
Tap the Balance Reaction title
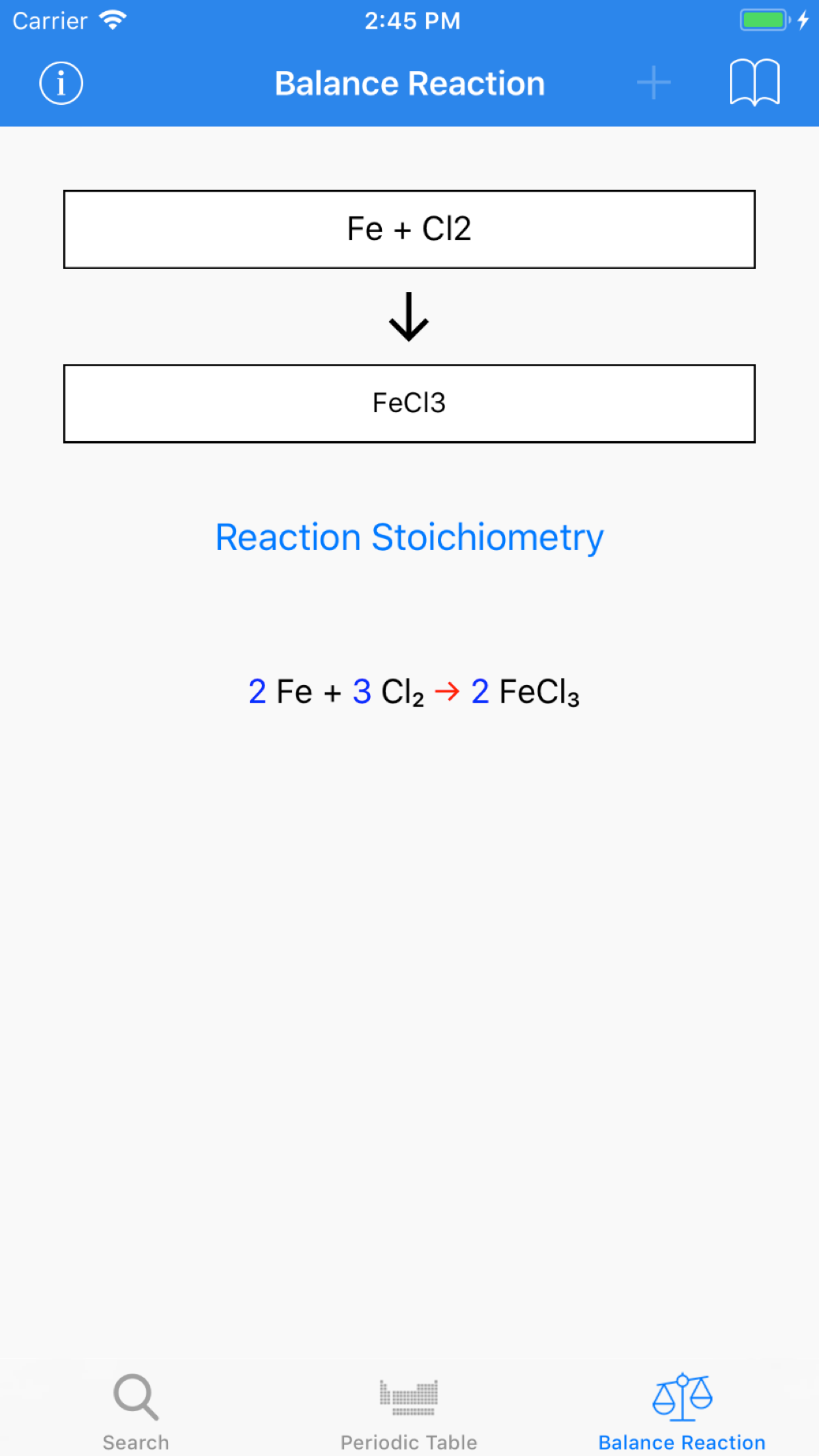pyautogui.click(x=409, y=82)
